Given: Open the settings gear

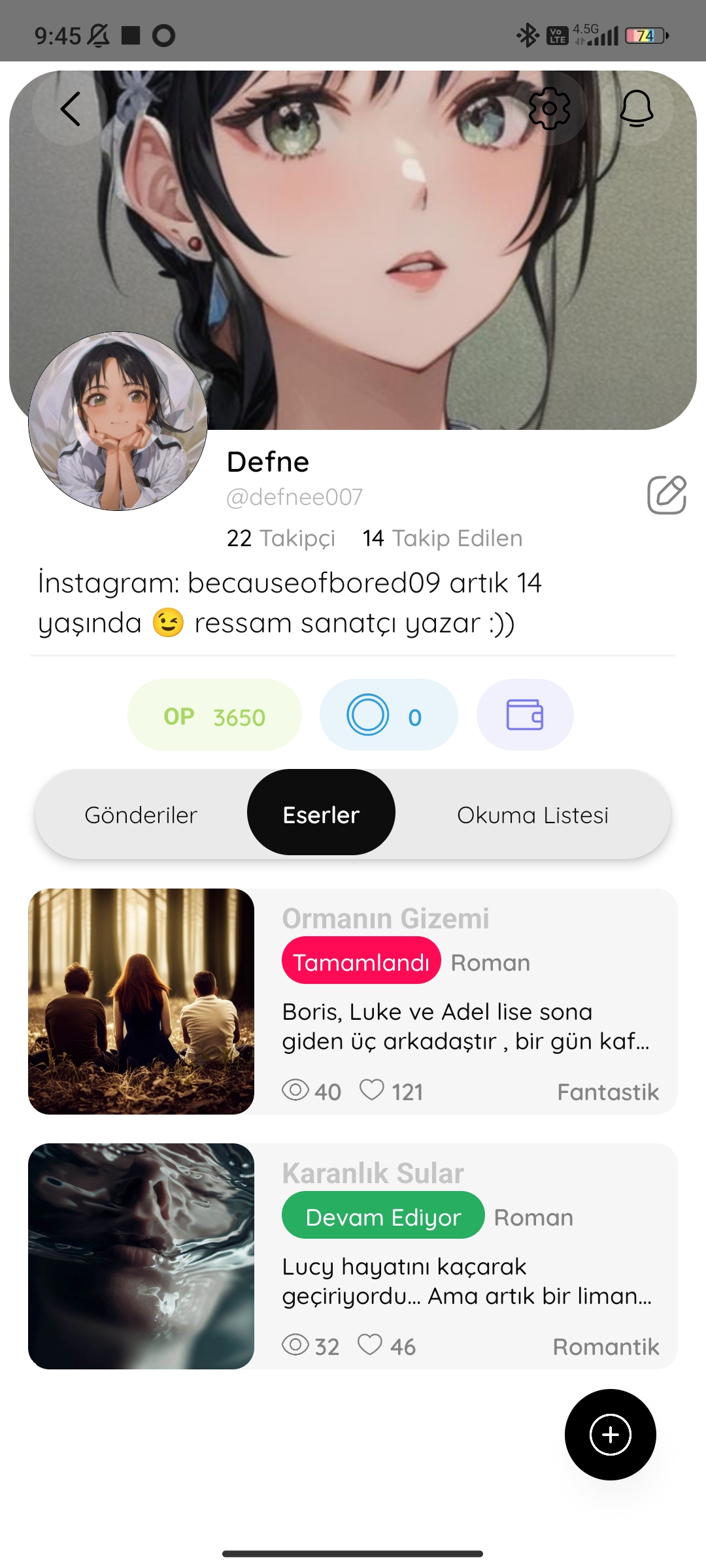Looking at the screenshot, I should [549, 108].
